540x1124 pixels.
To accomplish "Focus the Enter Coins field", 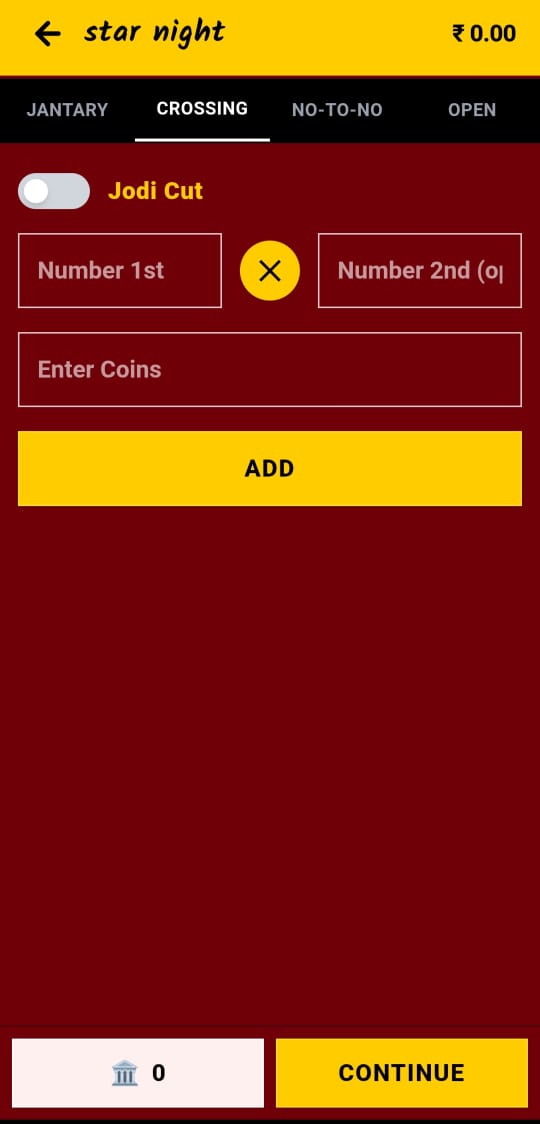I will coord(270,369).
